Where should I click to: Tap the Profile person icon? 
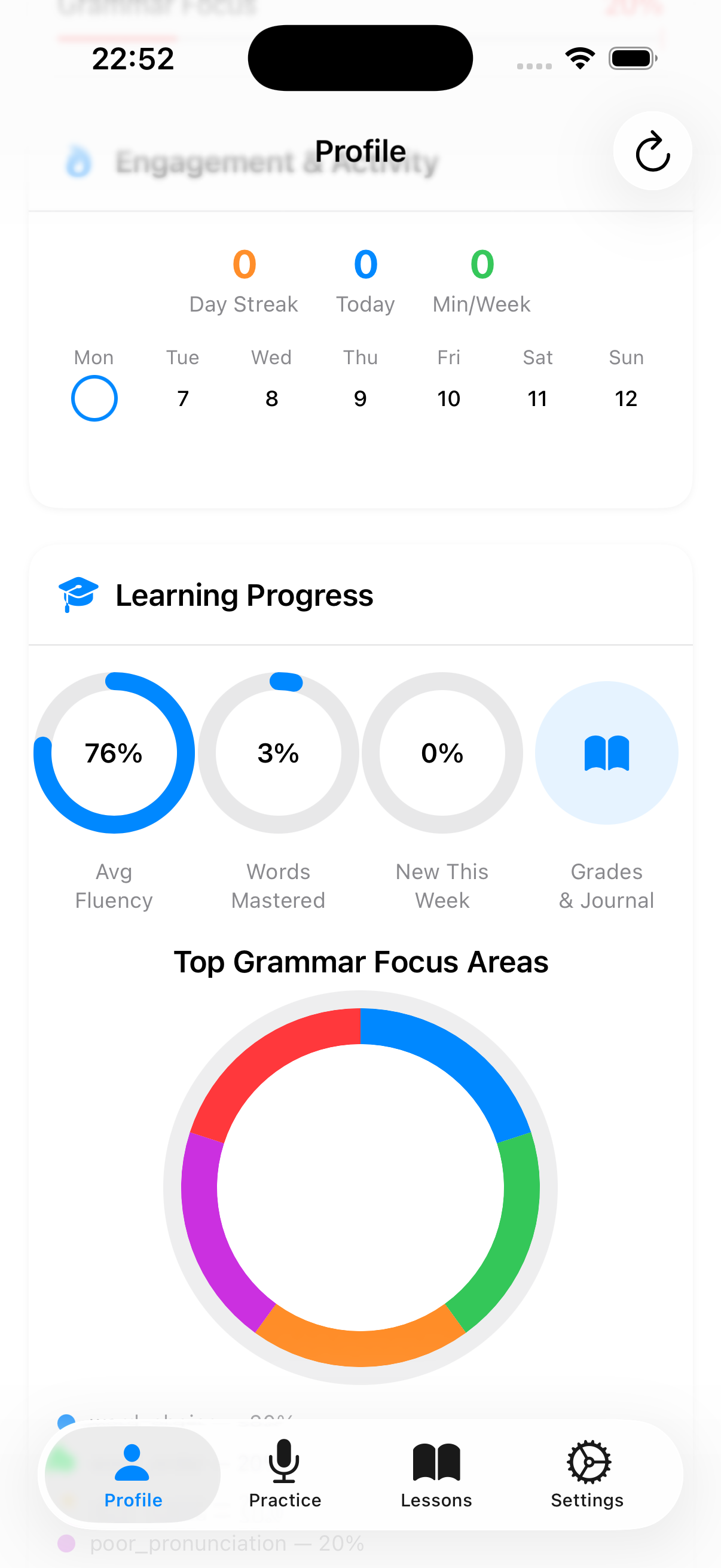(132, 1463)
